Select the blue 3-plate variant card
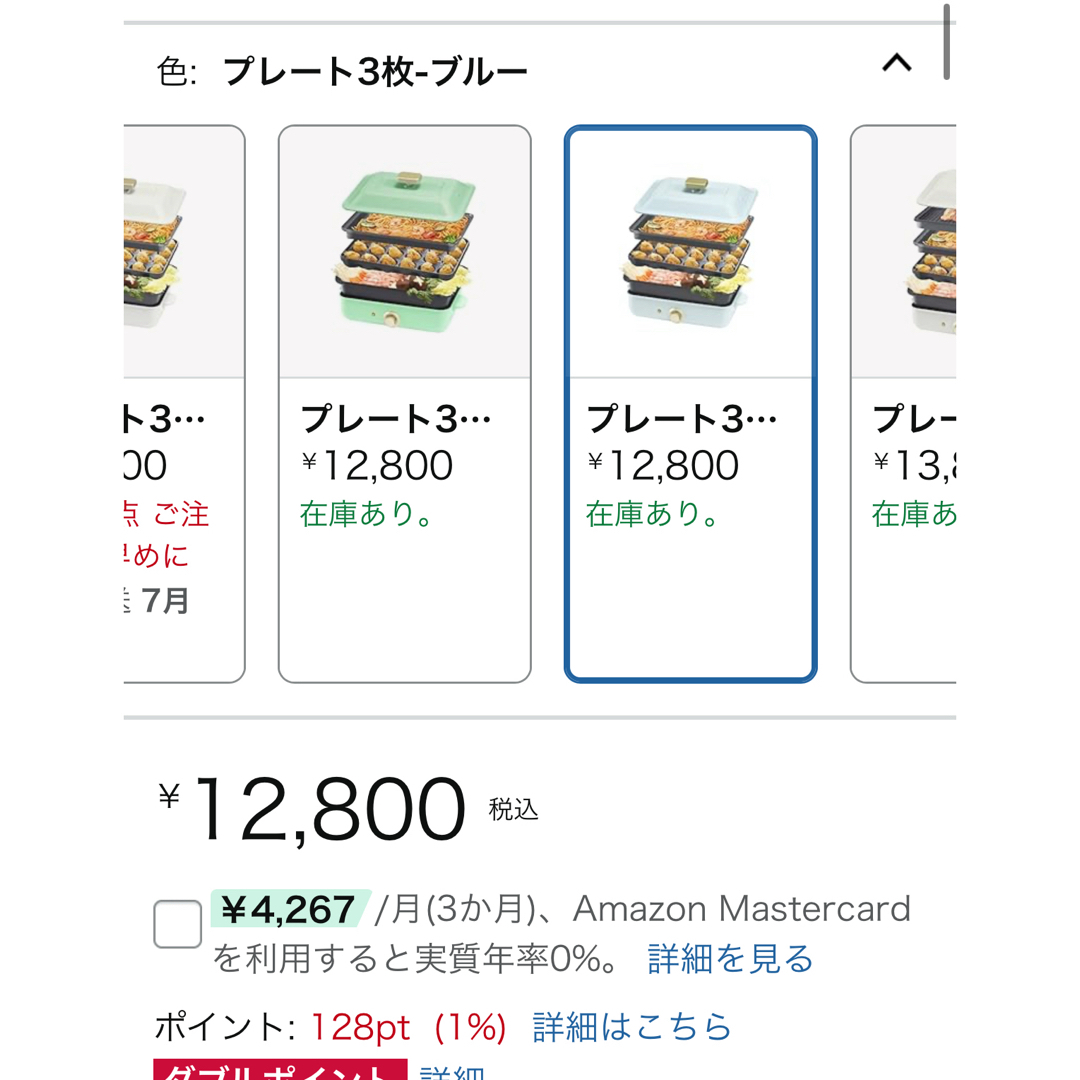The image size is (1080, 1080). pos(690,403)
